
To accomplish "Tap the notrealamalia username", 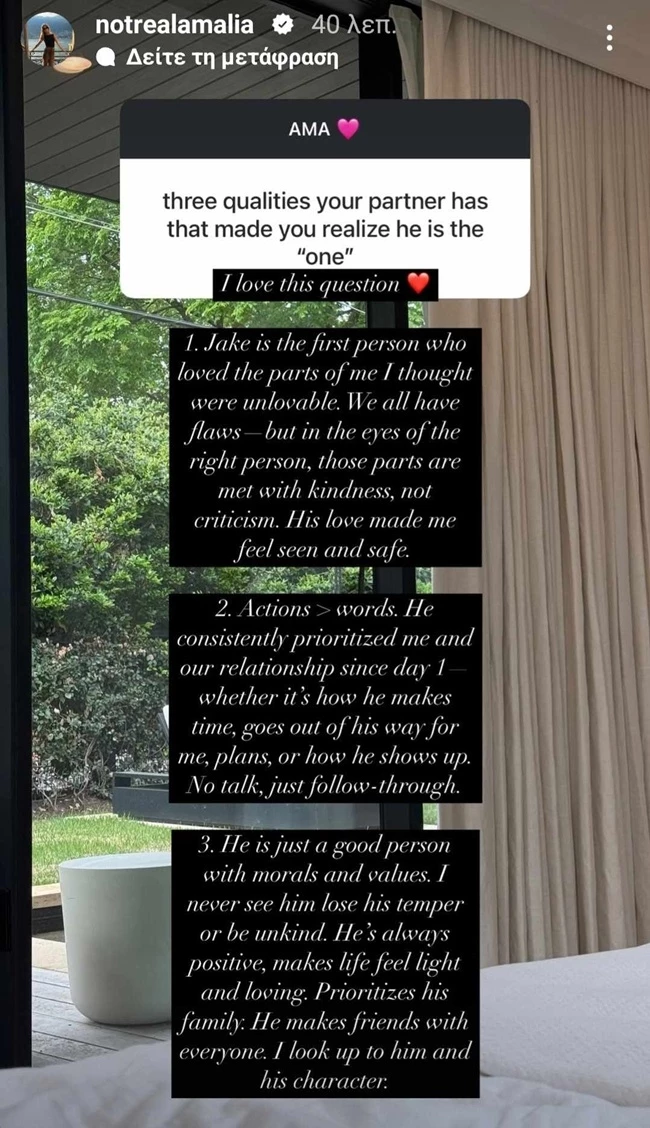I will point(174,25).
